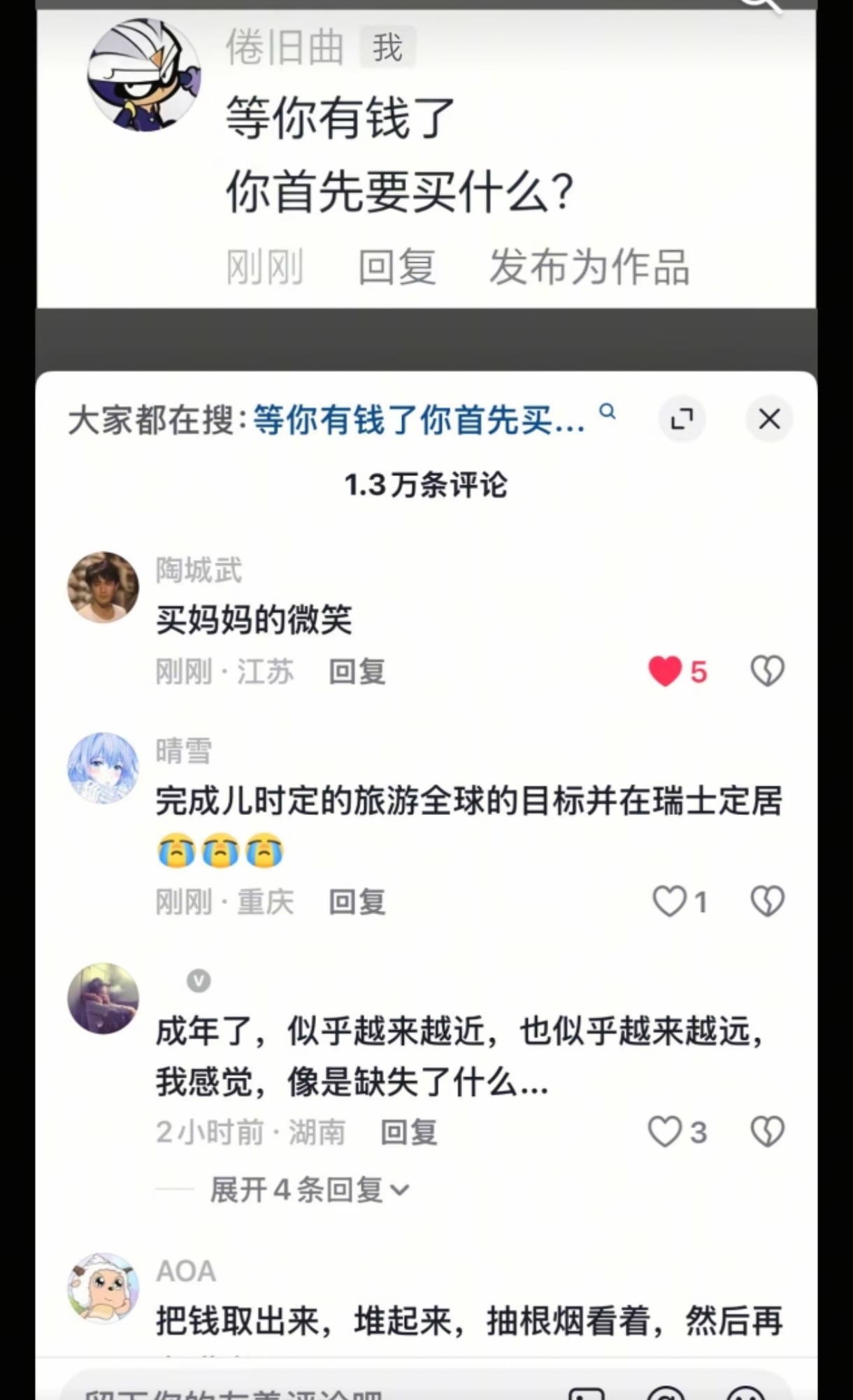The width and height of the screenshot is (853, 1400).
Task: Reply to 陶城武's comment
Action: click(x=357, y=672)
